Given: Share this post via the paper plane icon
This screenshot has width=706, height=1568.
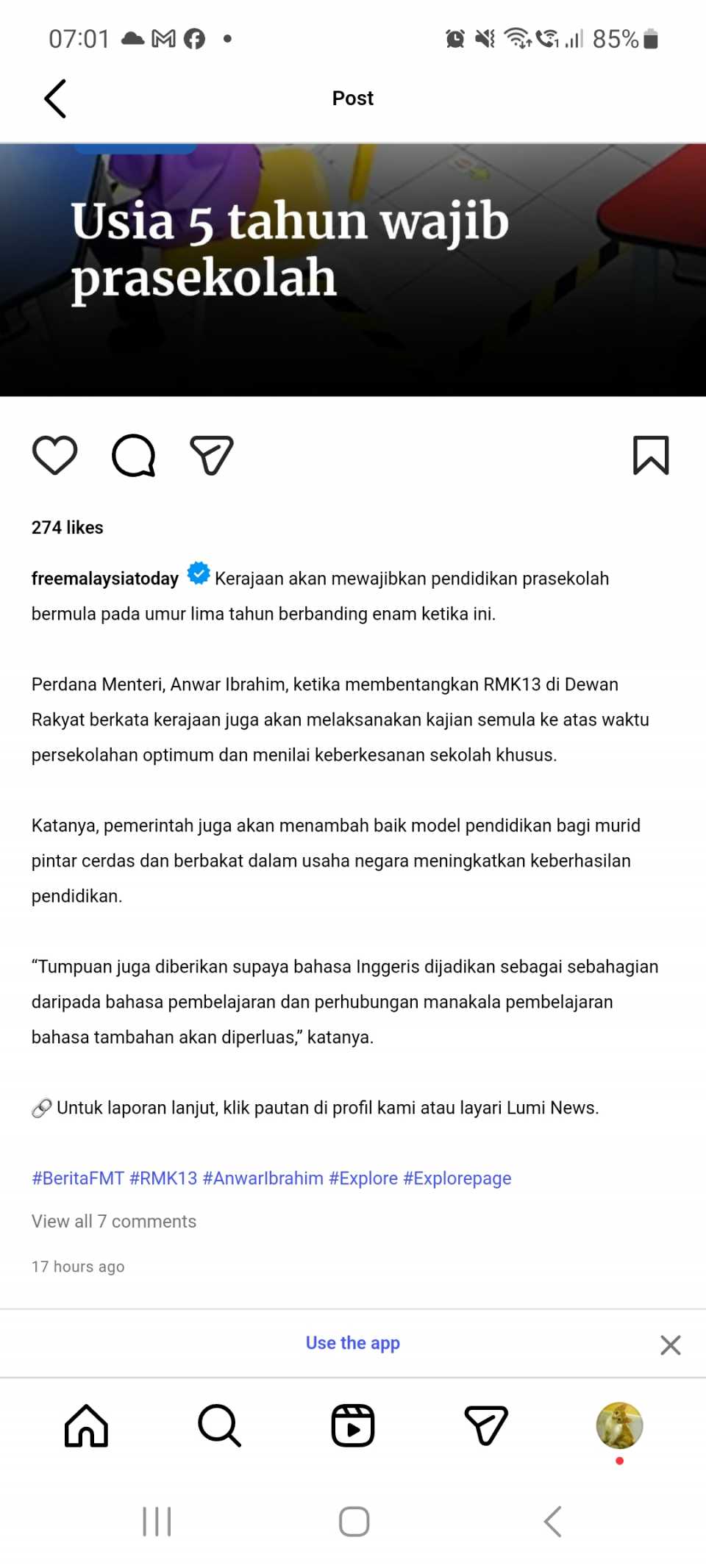Looking at the screenshot, I should click(212, 455).
